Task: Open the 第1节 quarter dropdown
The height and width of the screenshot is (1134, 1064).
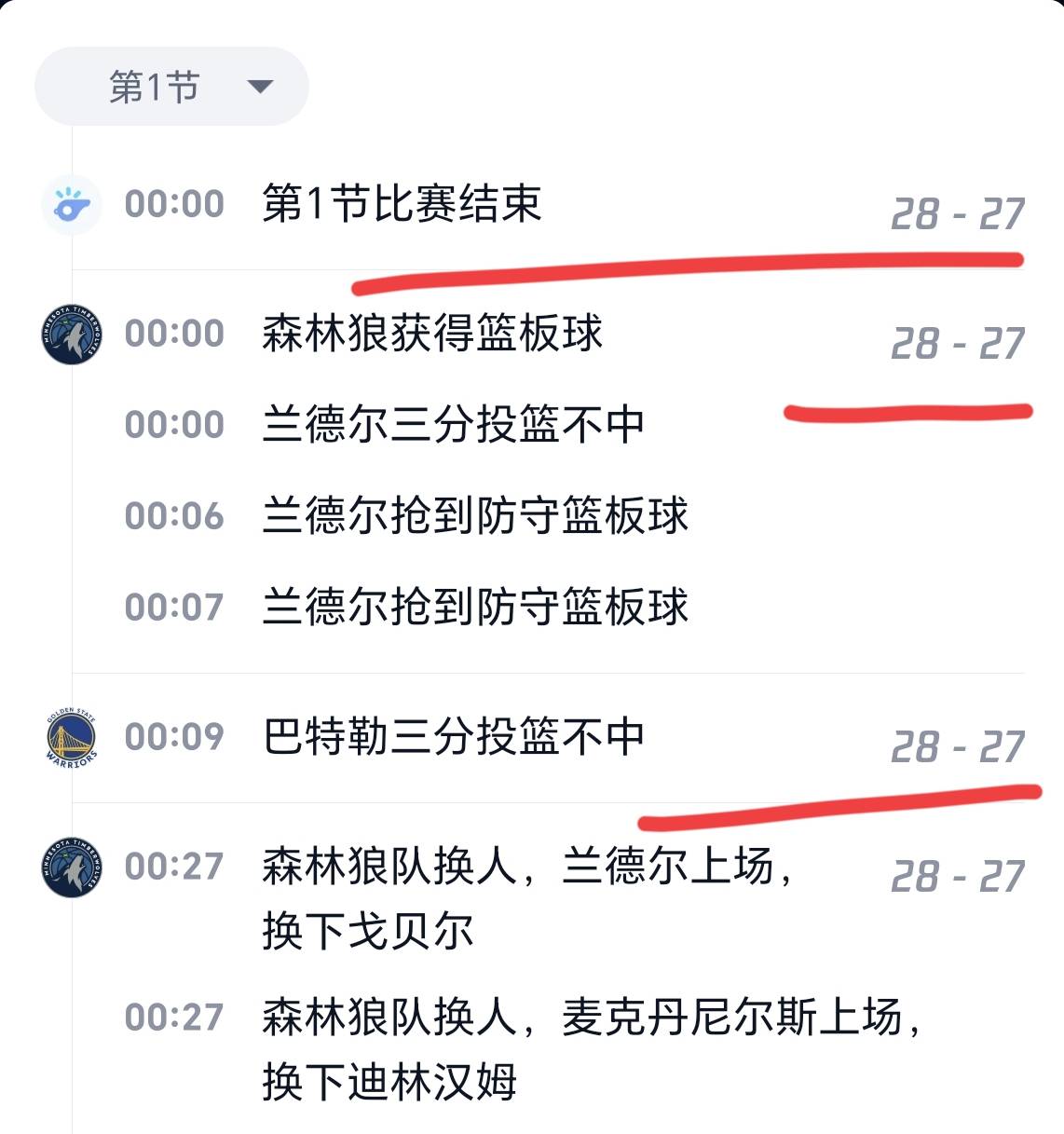Action: pos(171,87)
